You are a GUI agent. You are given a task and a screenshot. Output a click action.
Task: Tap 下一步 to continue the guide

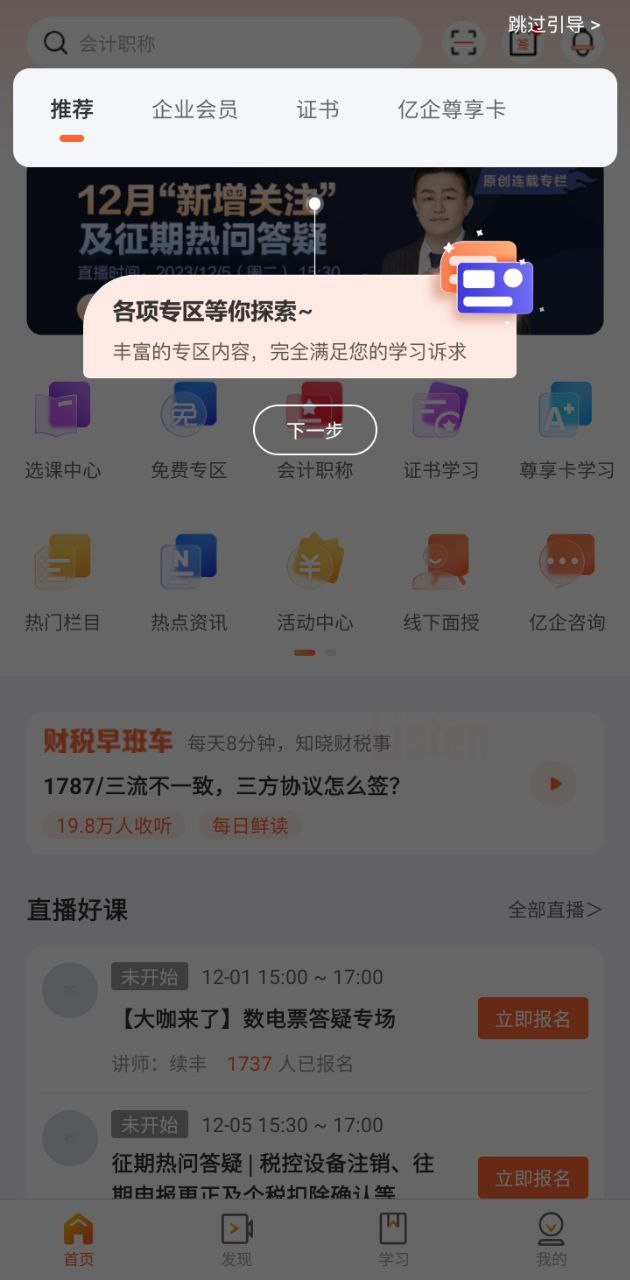(x=315, y=431)
